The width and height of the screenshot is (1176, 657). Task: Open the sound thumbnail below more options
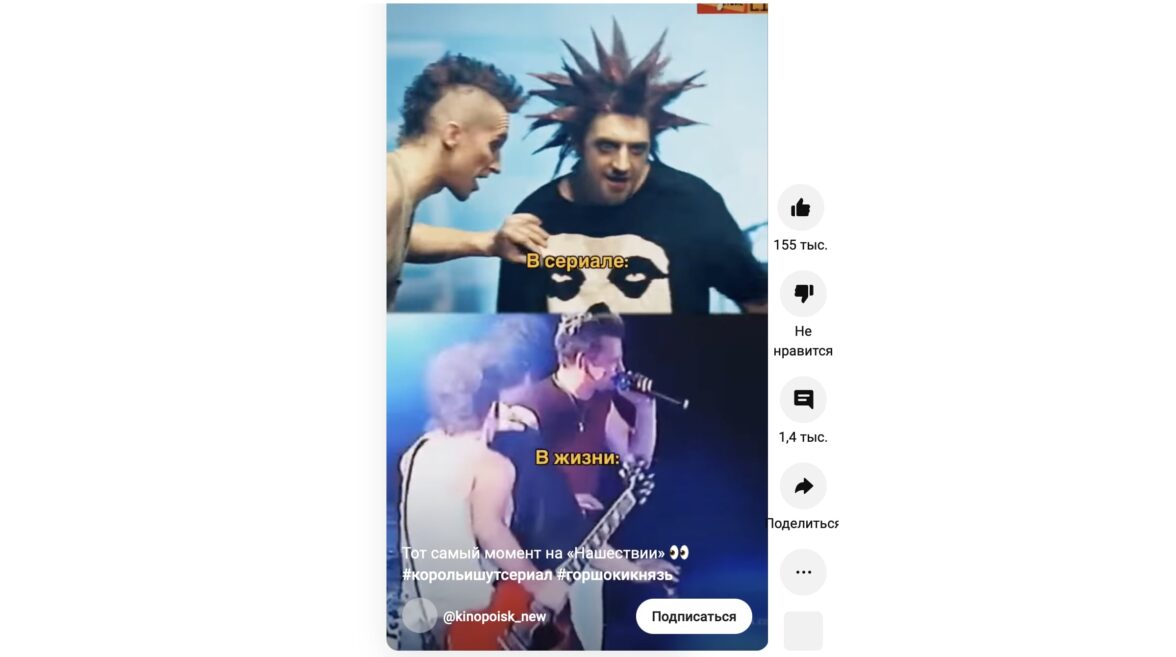point(803,631)
